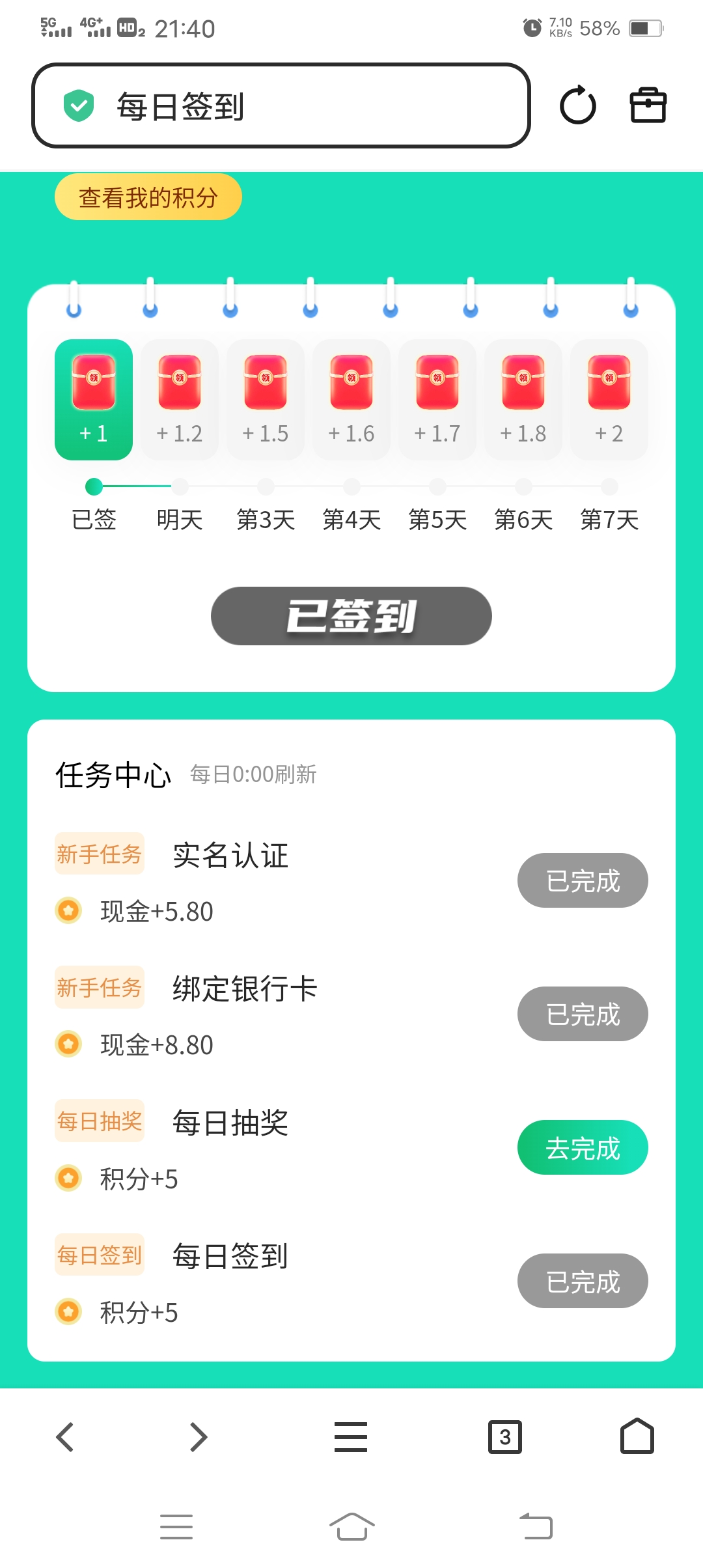Tap the refresh icon in the browser toolbar
The height and width of the screenshot is (1568, 703).
click(x=577, y=105)
